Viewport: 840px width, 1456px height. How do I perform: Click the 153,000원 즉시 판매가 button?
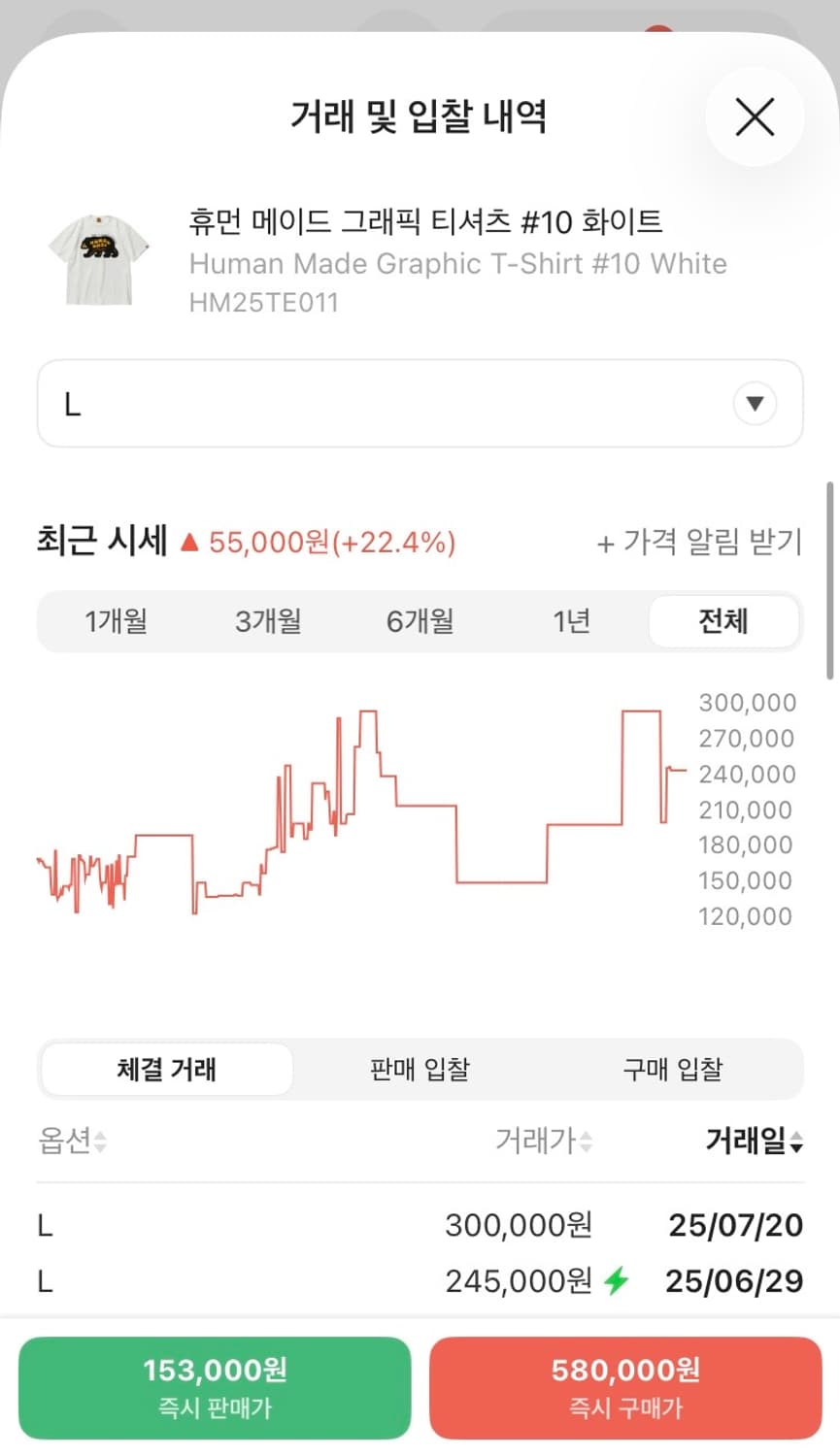pos(214,1388)
